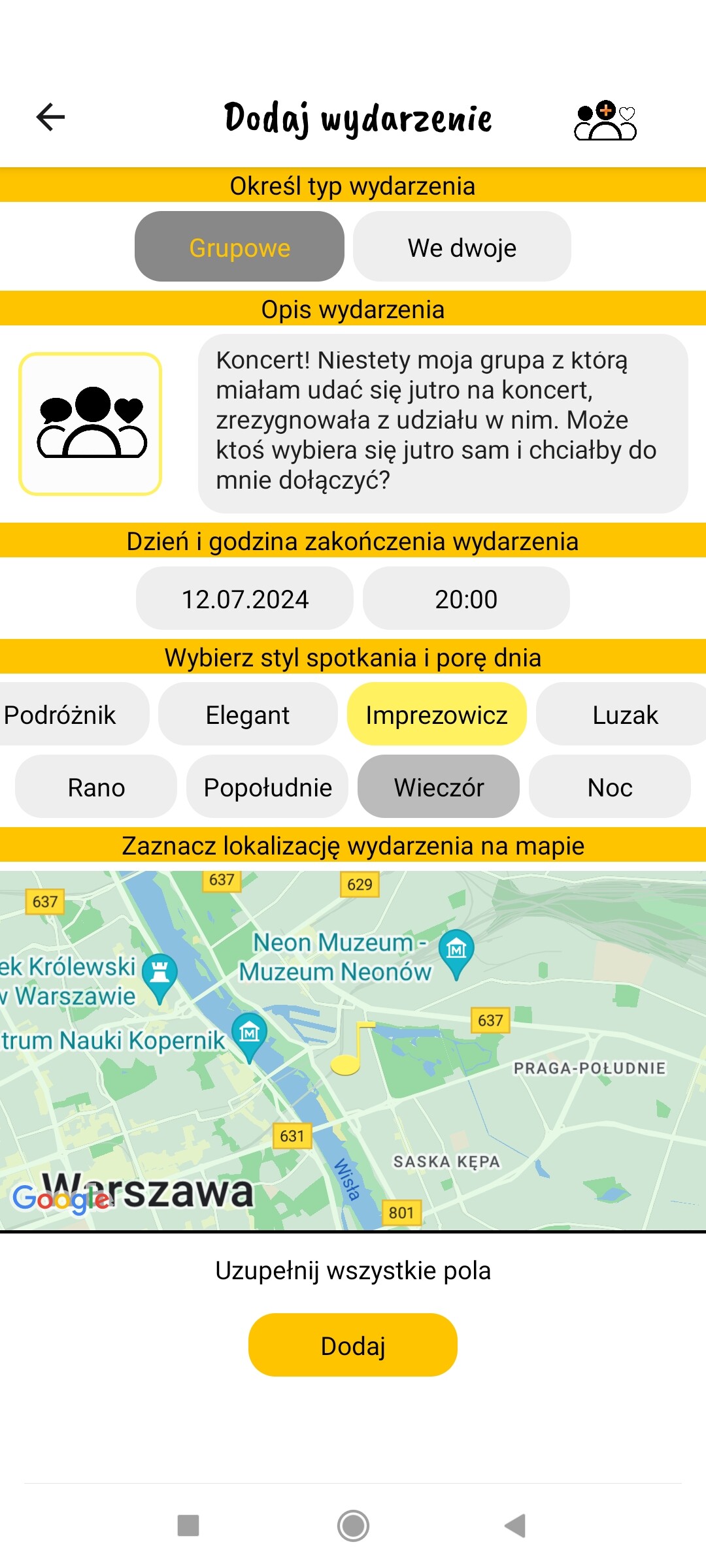
Task: Set time of day to Popołudnie
Action: [267, 787]
